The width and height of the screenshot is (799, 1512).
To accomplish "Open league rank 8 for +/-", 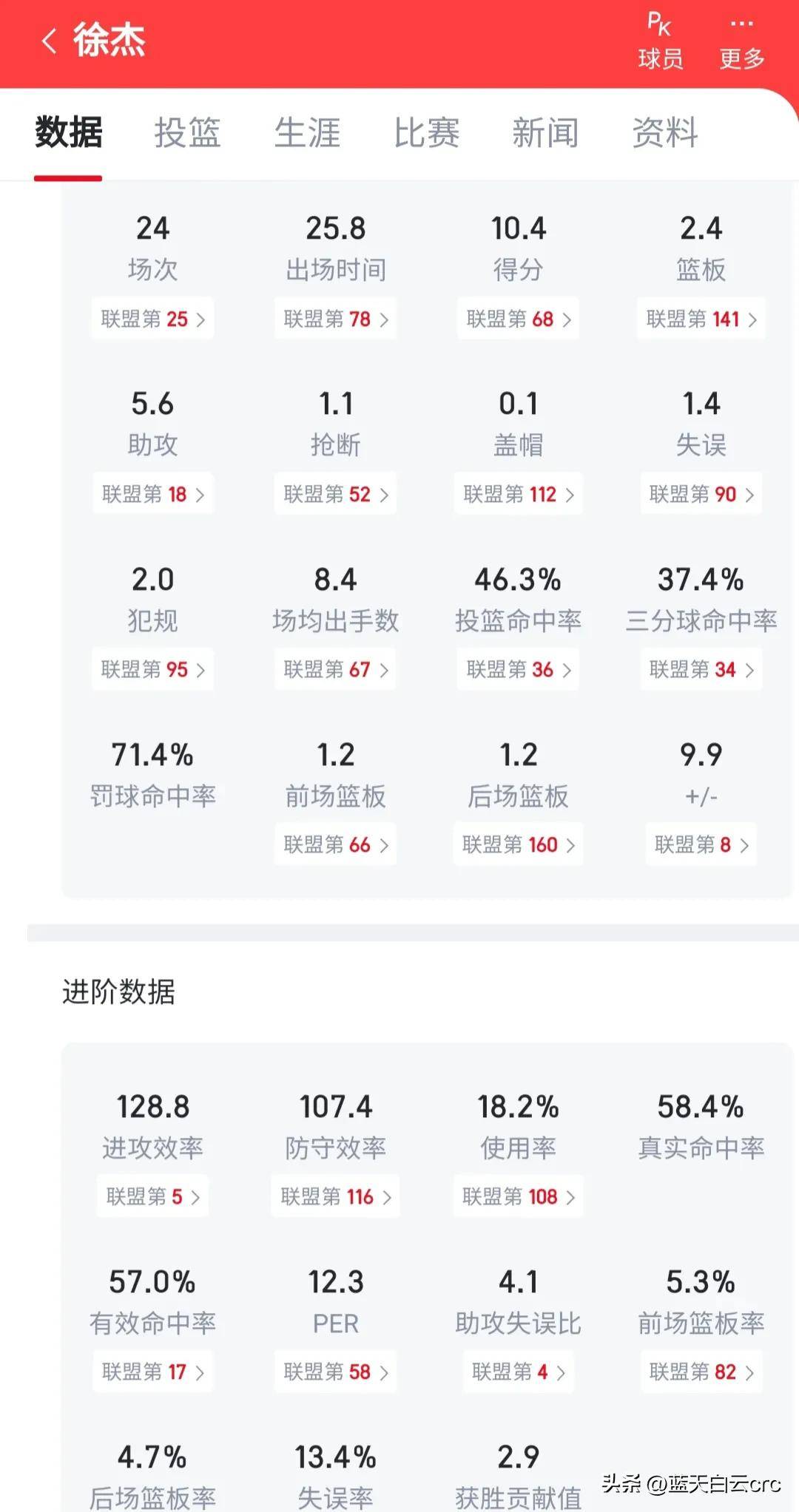I will [701, 844].
